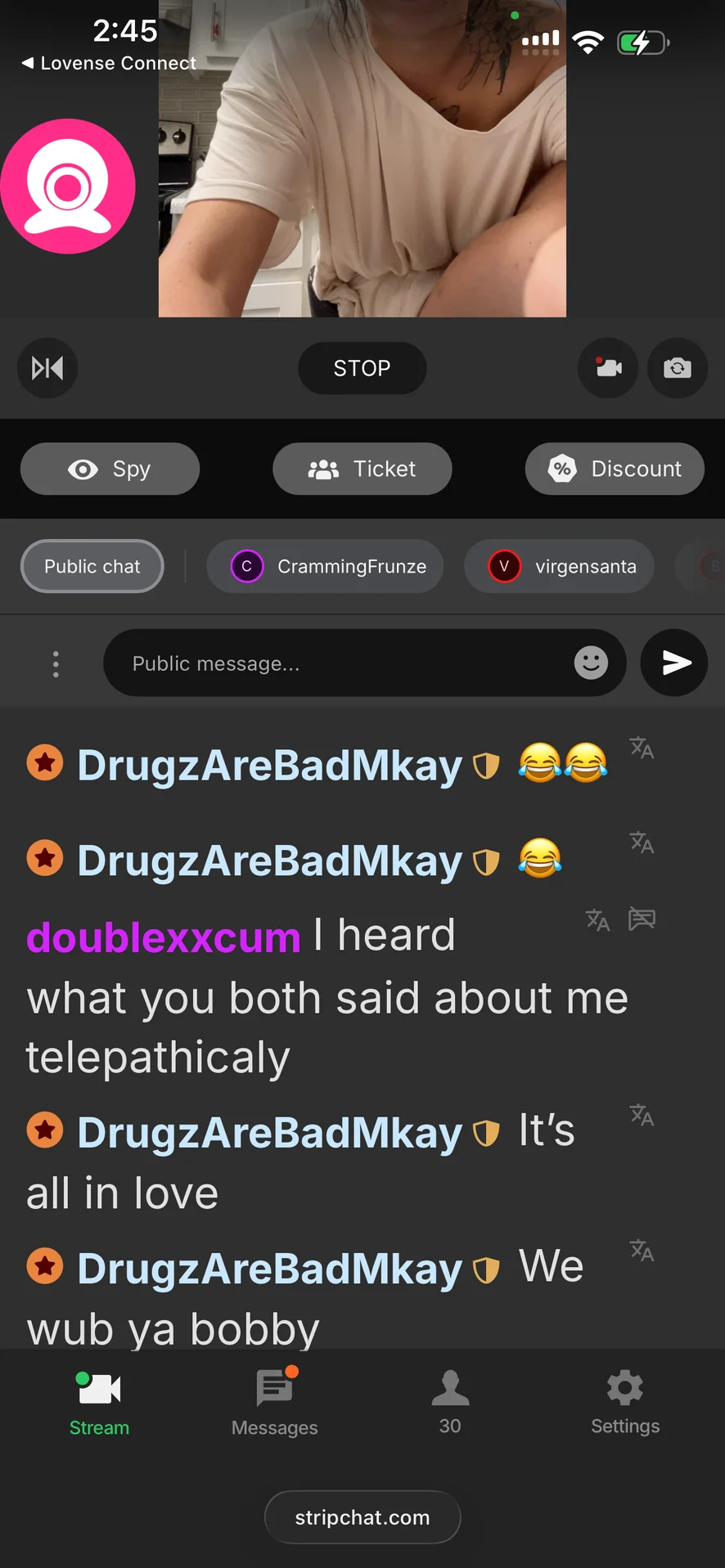Open the Messages tab

coord(275,1402)
